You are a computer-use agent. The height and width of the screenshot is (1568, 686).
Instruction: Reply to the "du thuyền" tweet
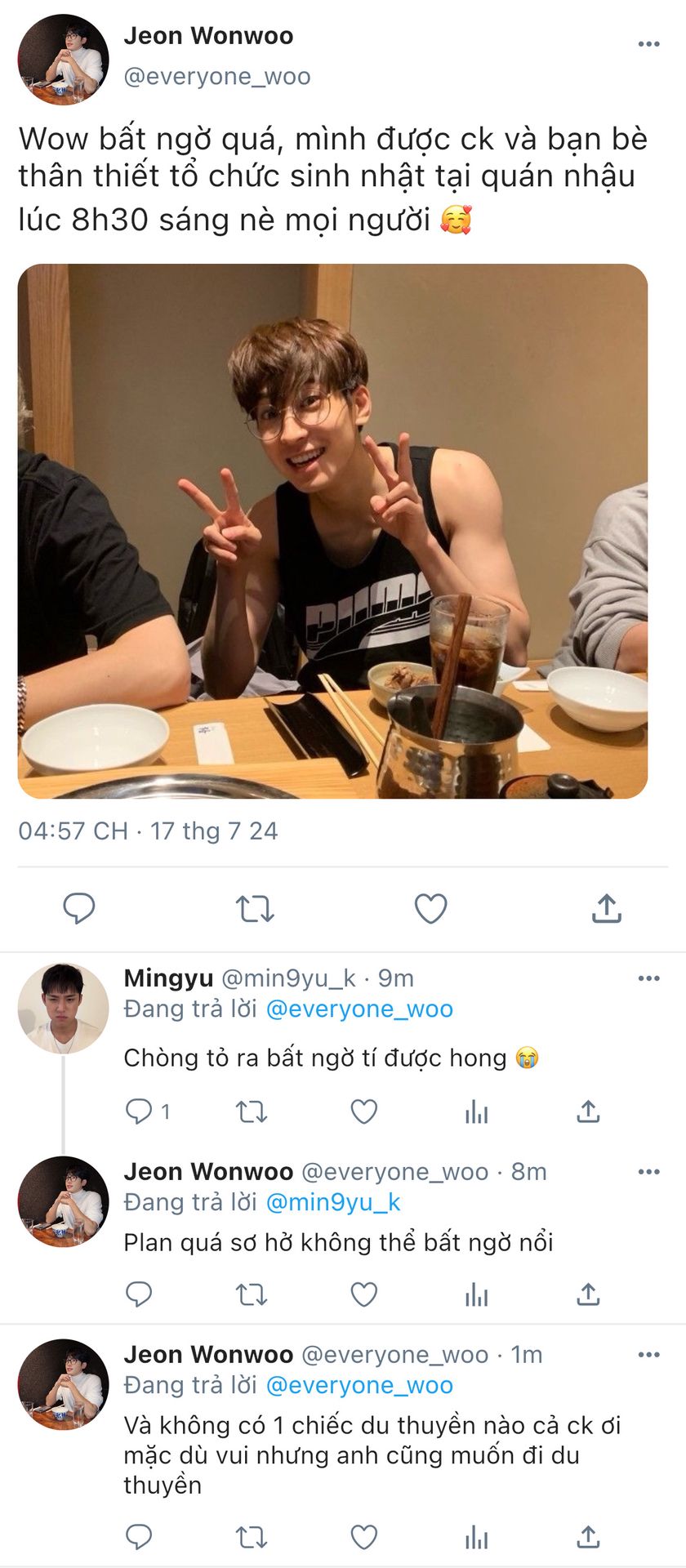coord(139,1538)
